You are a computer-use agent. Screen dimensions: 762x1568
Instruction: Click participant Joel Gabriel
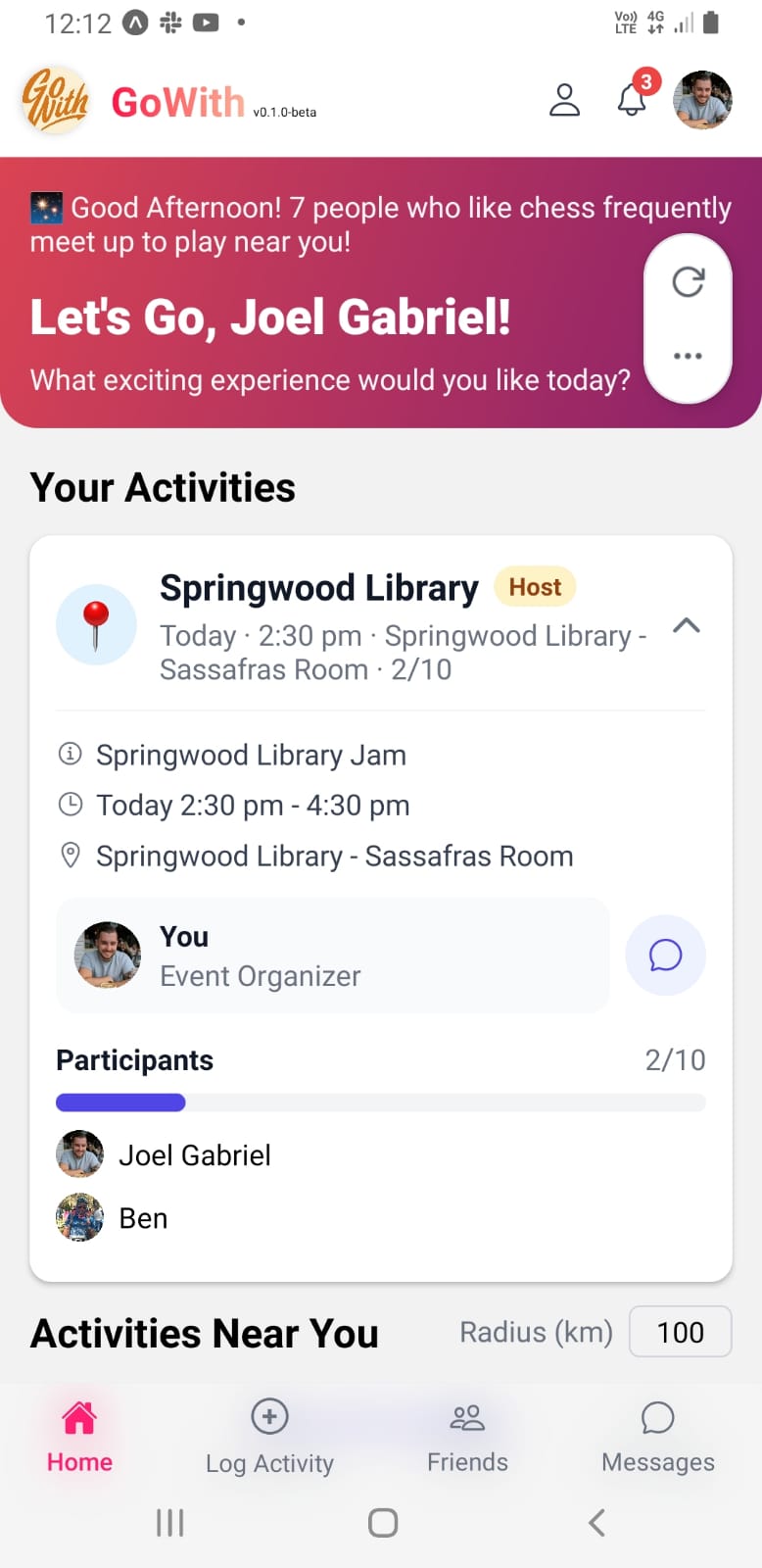194,1154
